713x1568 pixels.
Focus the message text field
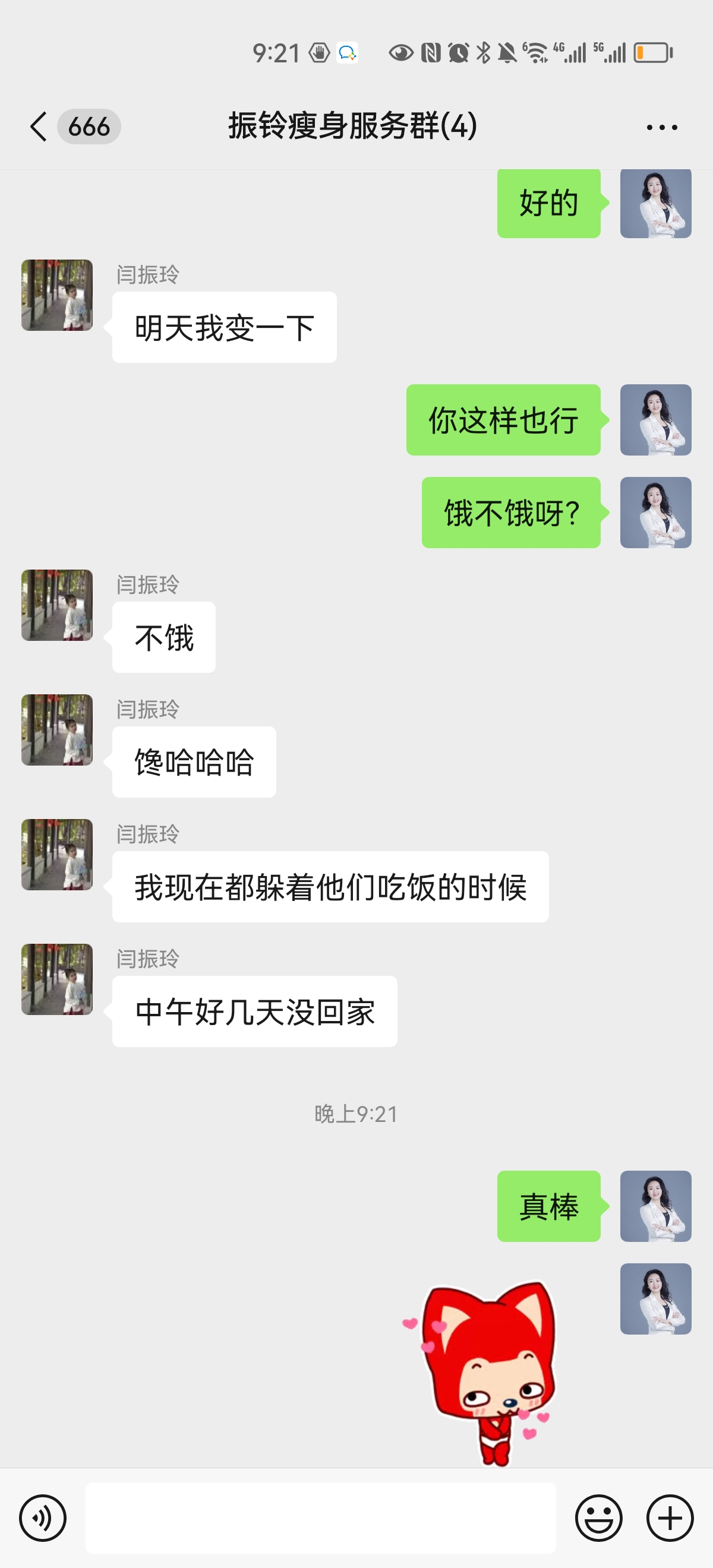pyautogui.click(x=320, y=1518)
